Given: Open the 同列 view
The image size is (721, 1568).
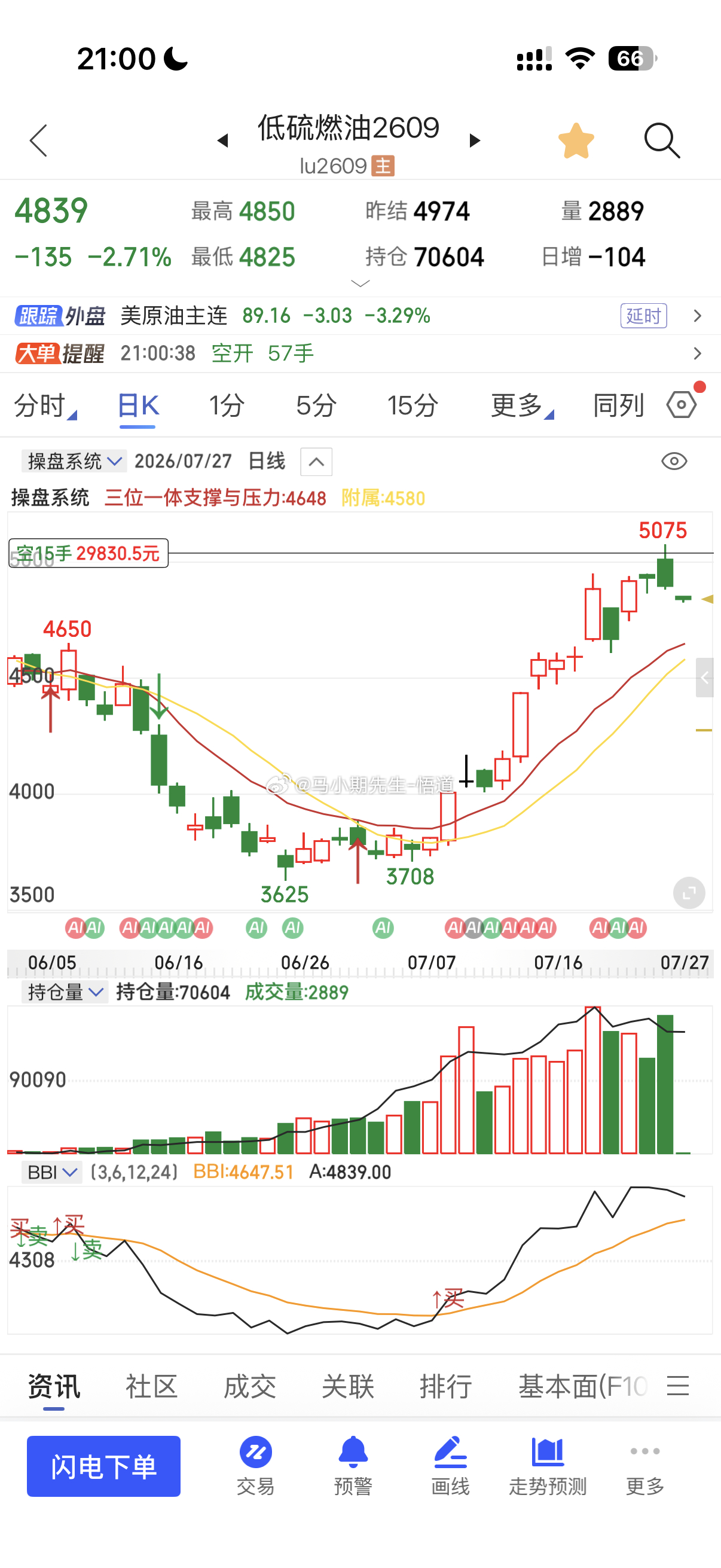Looking at the screenshot, I should click(618, 405).
